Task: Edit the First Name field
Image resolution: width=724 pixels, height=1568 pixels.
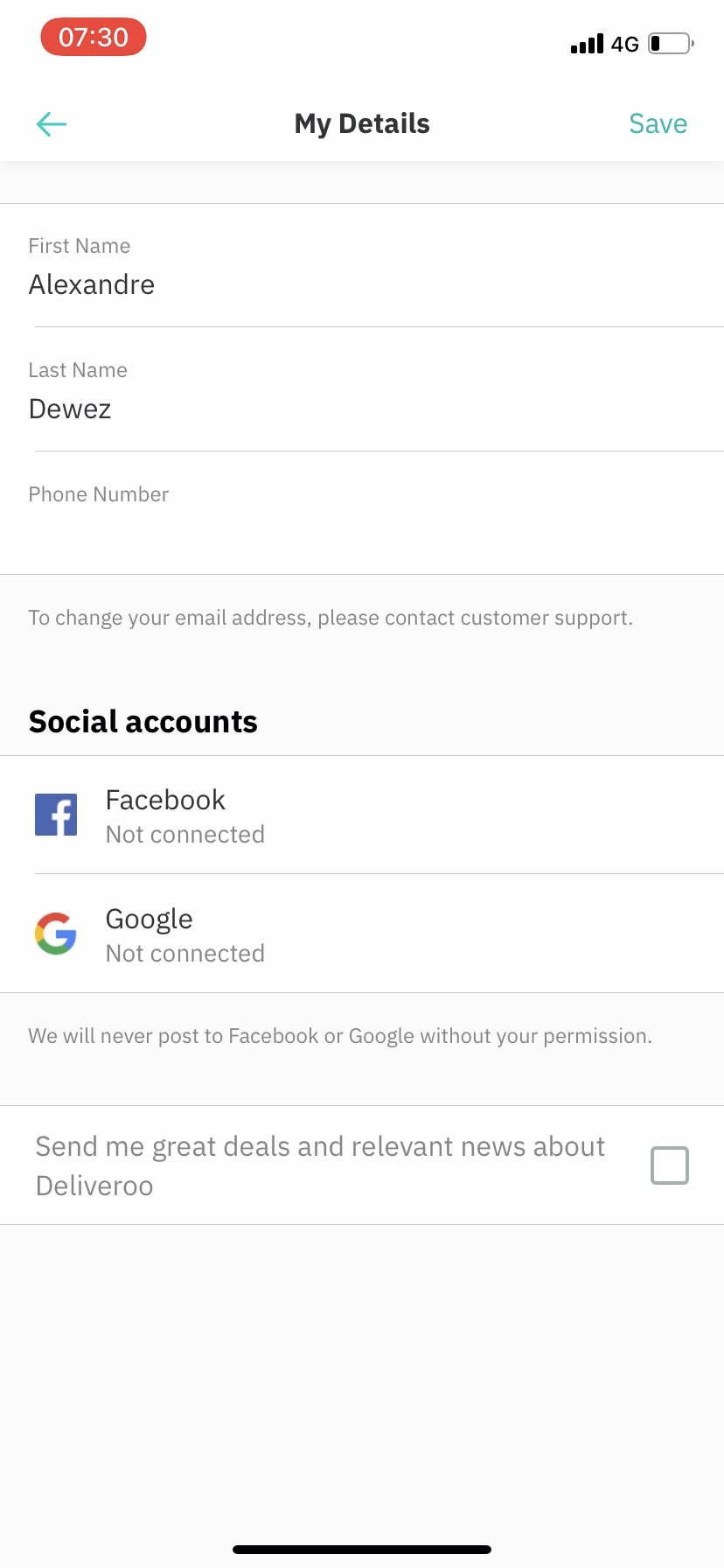Action: pyautogui.click(x=362, y=284)
